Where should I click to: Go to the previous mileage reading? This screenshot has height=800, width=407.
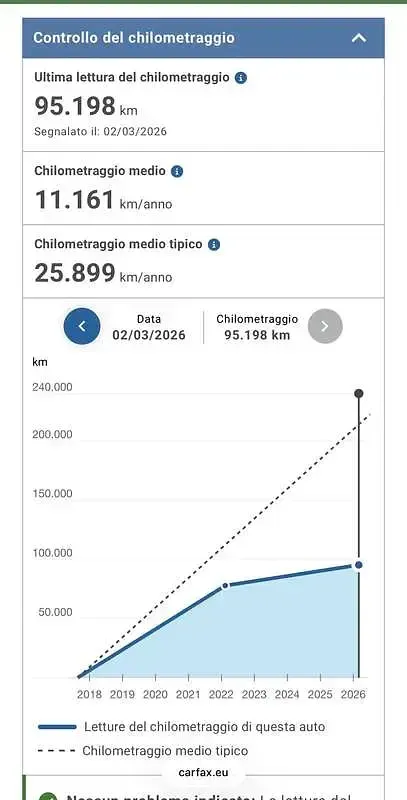coord(82,327)
